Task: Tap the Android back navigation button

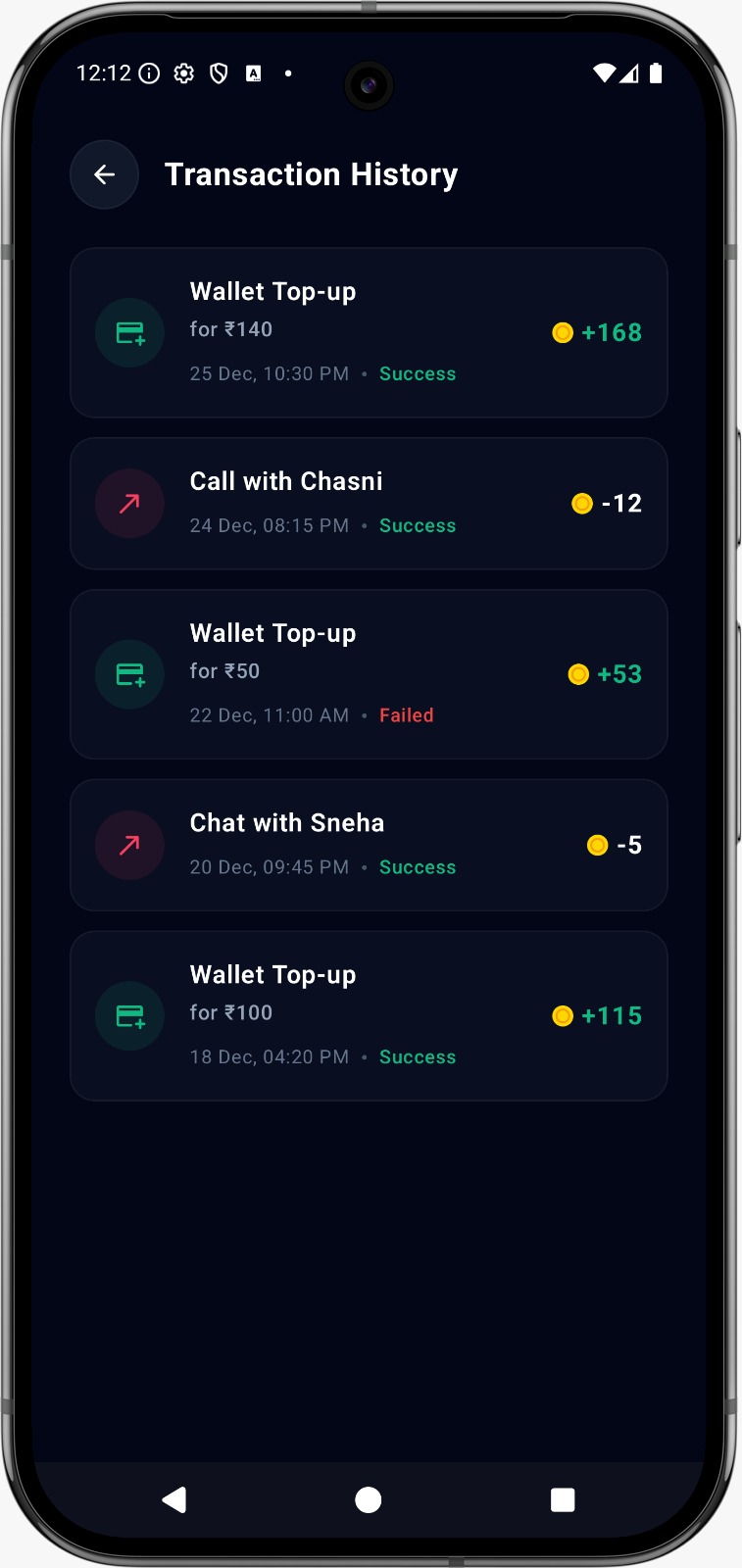Action: click(x=174, y=1499)
